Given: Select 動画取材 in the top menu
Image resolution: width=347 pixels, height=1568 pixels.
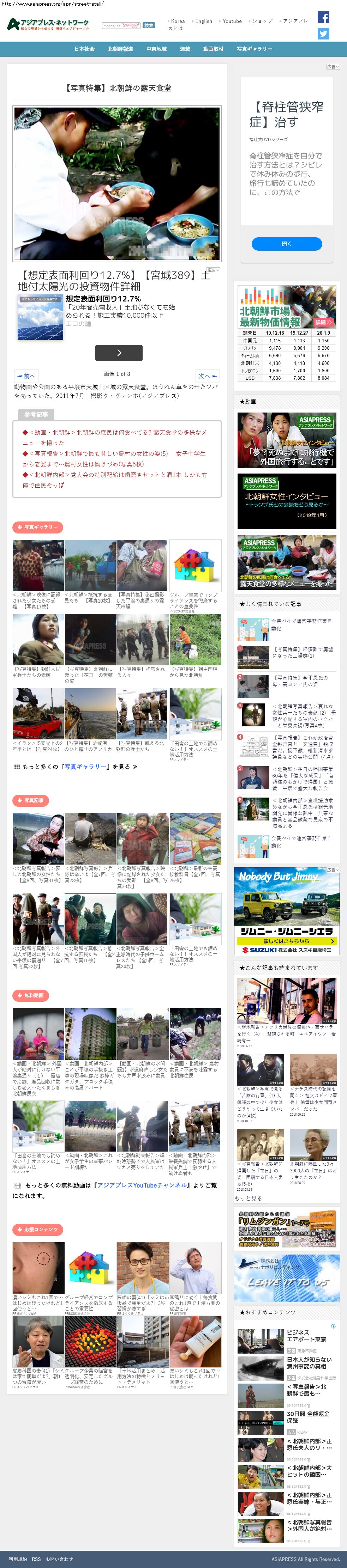Looking at the screenshot, I should (x=213, y=49).
